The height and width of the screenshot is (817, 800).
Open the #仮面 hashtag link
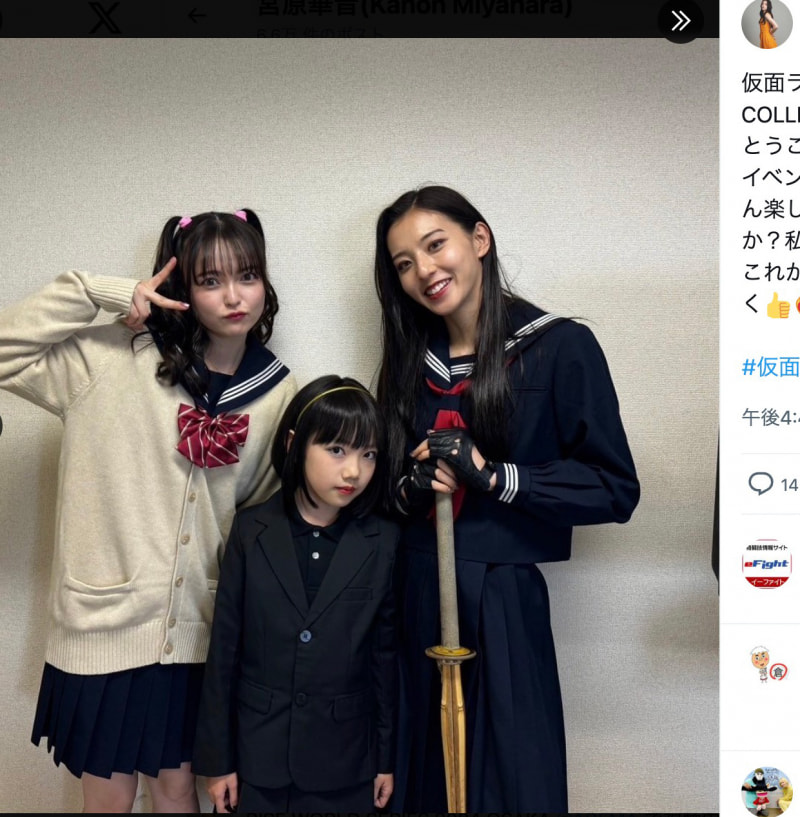771,367
